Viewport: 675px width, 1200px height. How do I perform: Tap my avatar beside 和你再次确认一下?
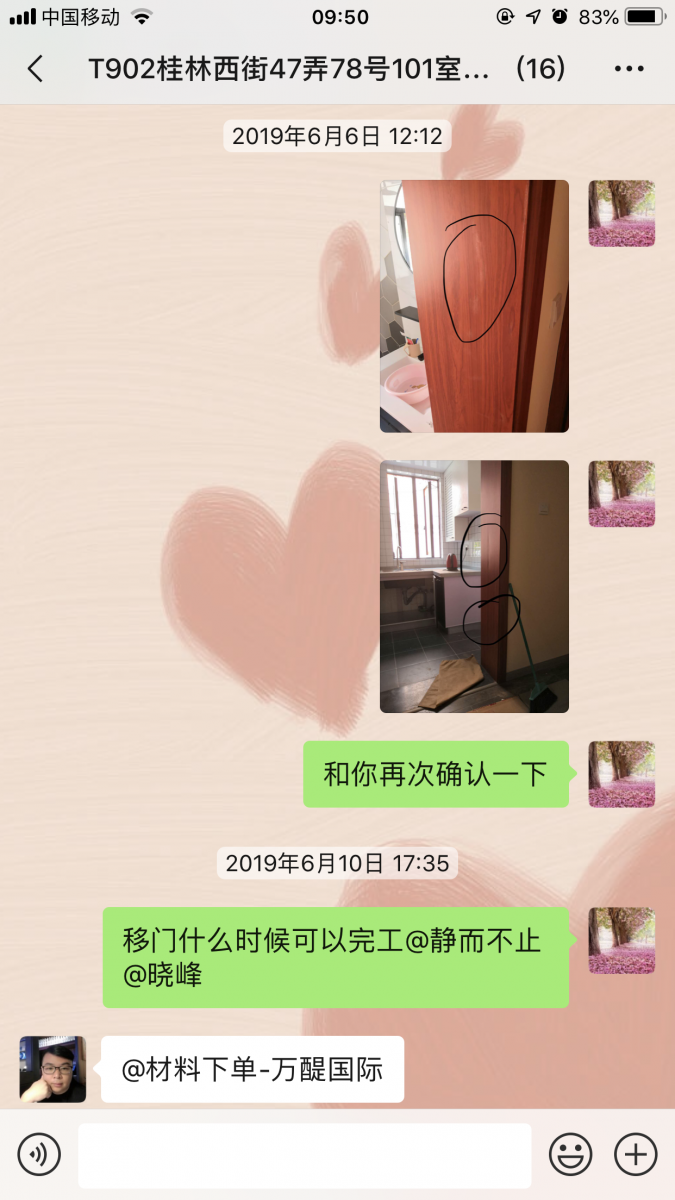[621, 774]
